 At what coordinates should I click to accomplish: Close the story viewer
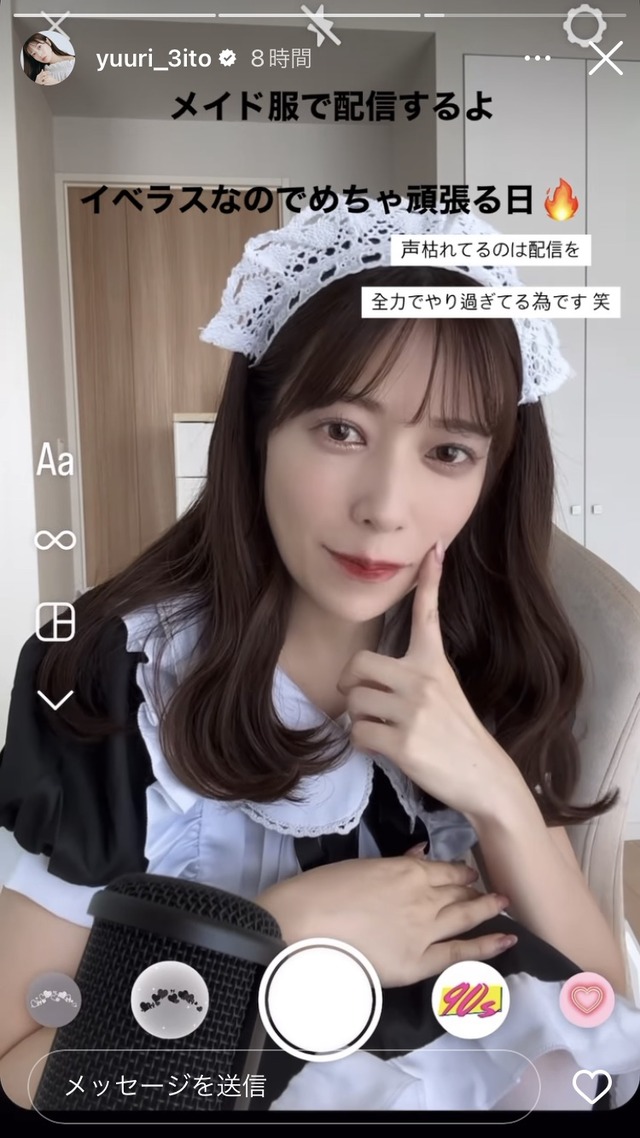pos(605,58)
